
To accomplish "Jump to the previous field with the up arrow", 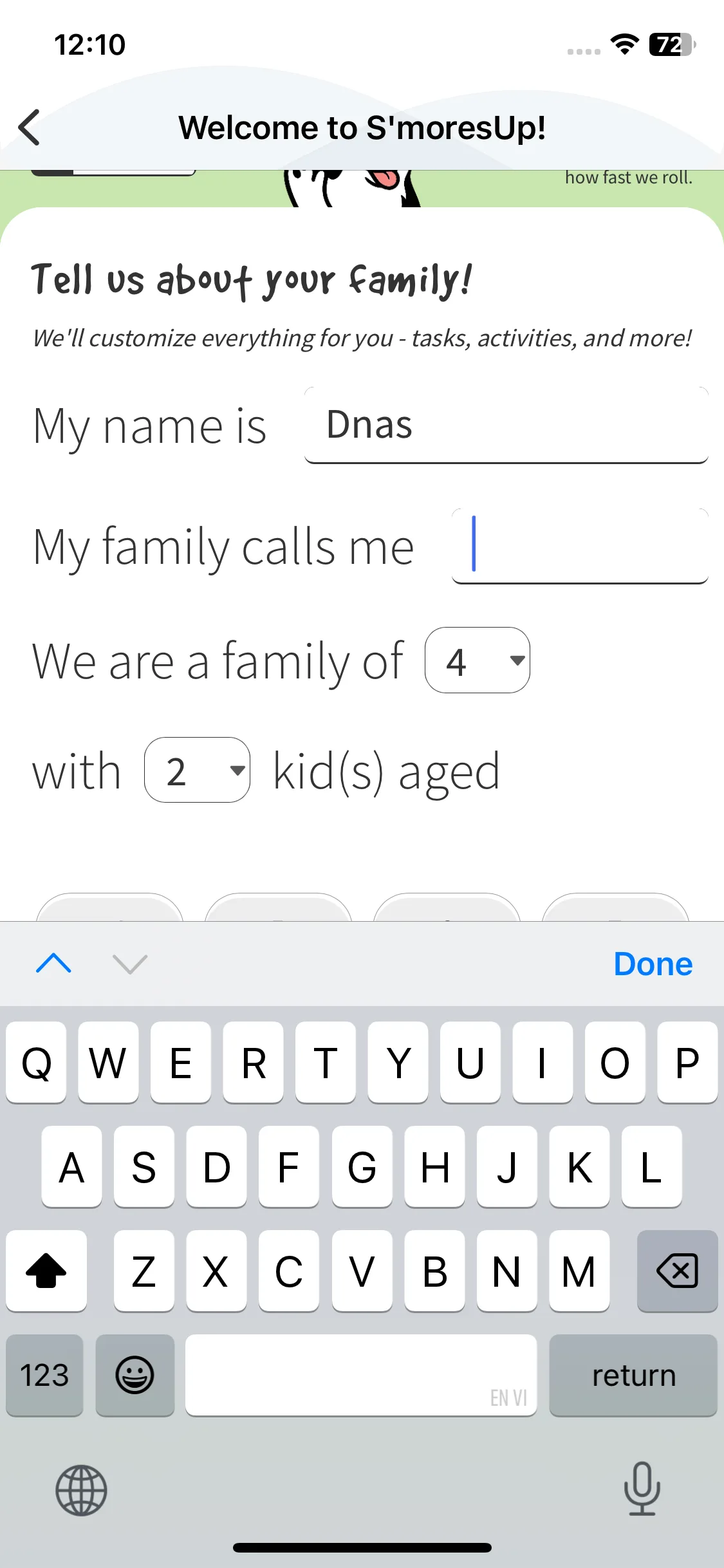I will pyautogui.click(x=54, y=964).
